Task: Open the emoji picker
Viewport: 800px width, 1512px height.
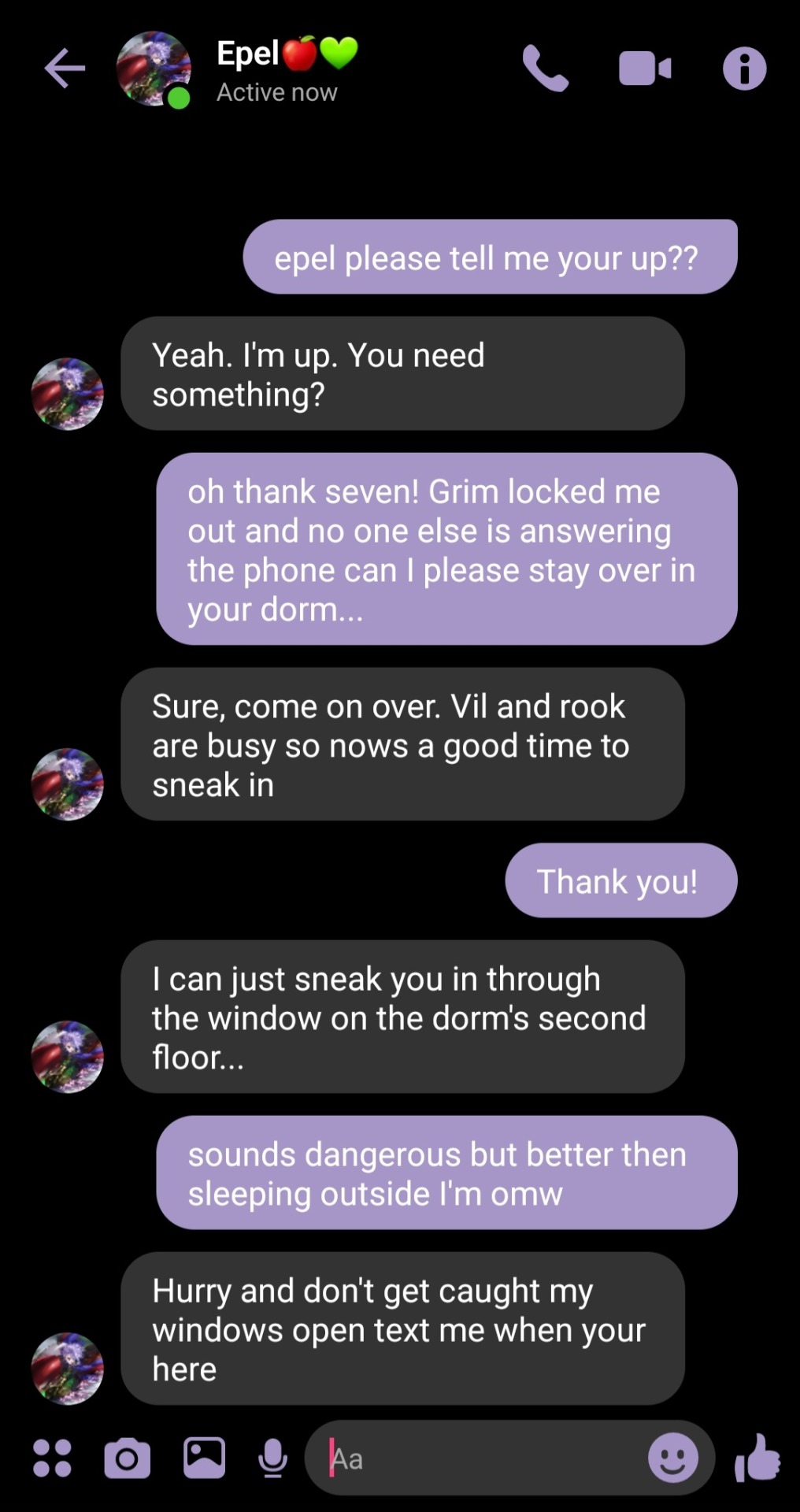Action: click(672, 1458)
